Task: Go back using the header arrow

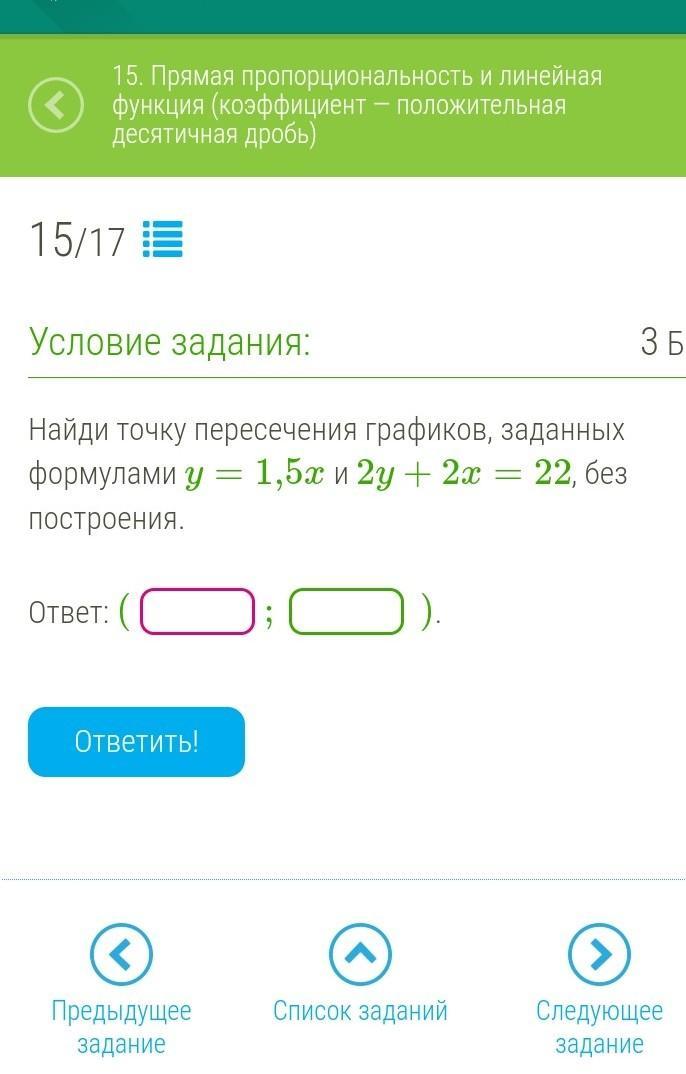Action: point(56,106)
